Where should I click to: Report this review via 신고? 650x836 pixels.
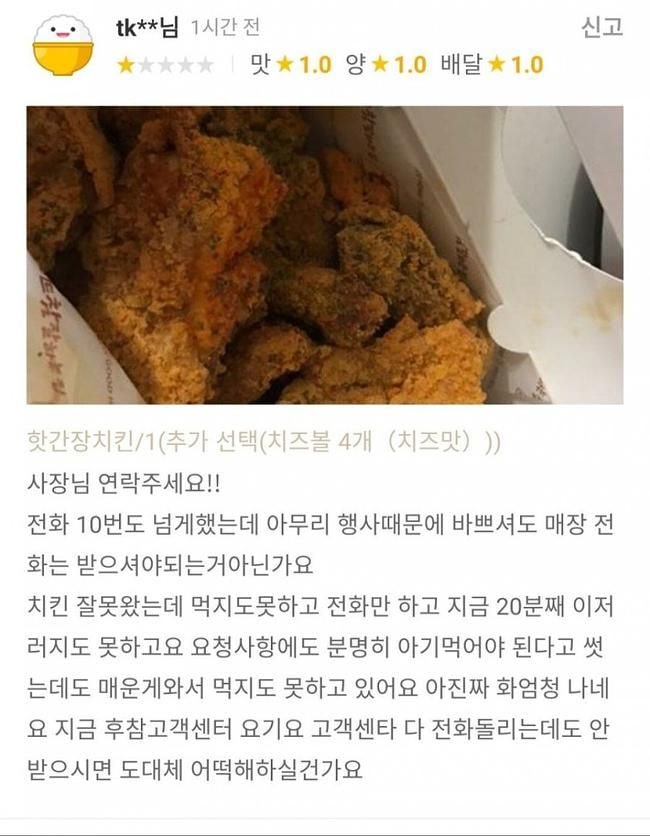pos(602,27)
